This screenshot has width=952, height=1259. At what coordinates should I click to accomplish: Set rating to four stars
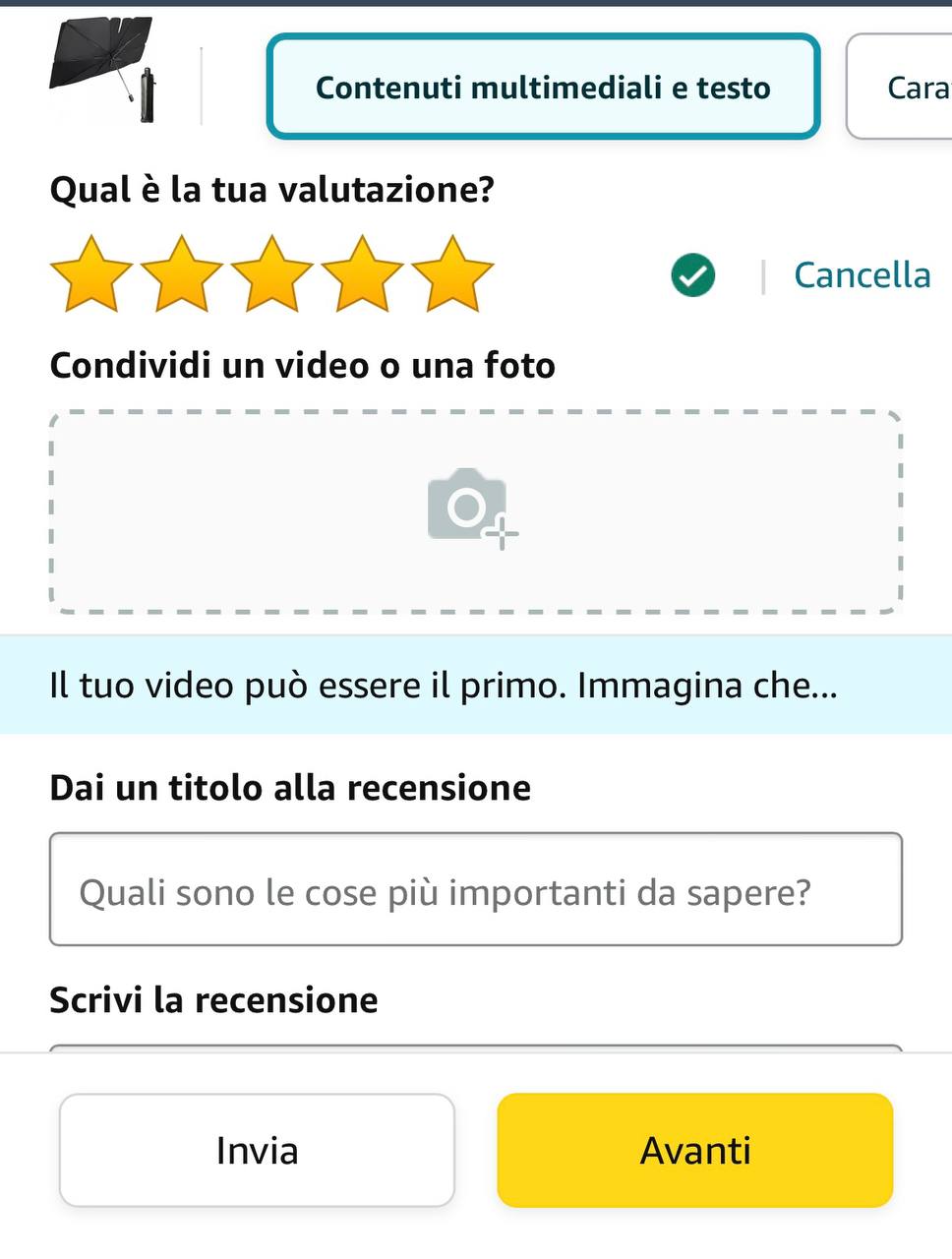click(363, 275)
